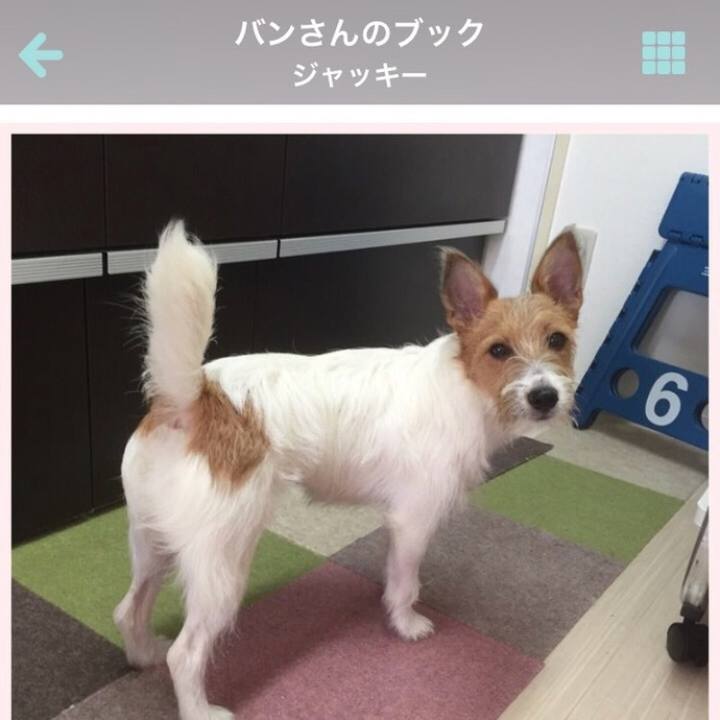This screenshot has width=720, height=720.
Task: Open the dog photo of ジャッキー
Action: coord(360,425)
